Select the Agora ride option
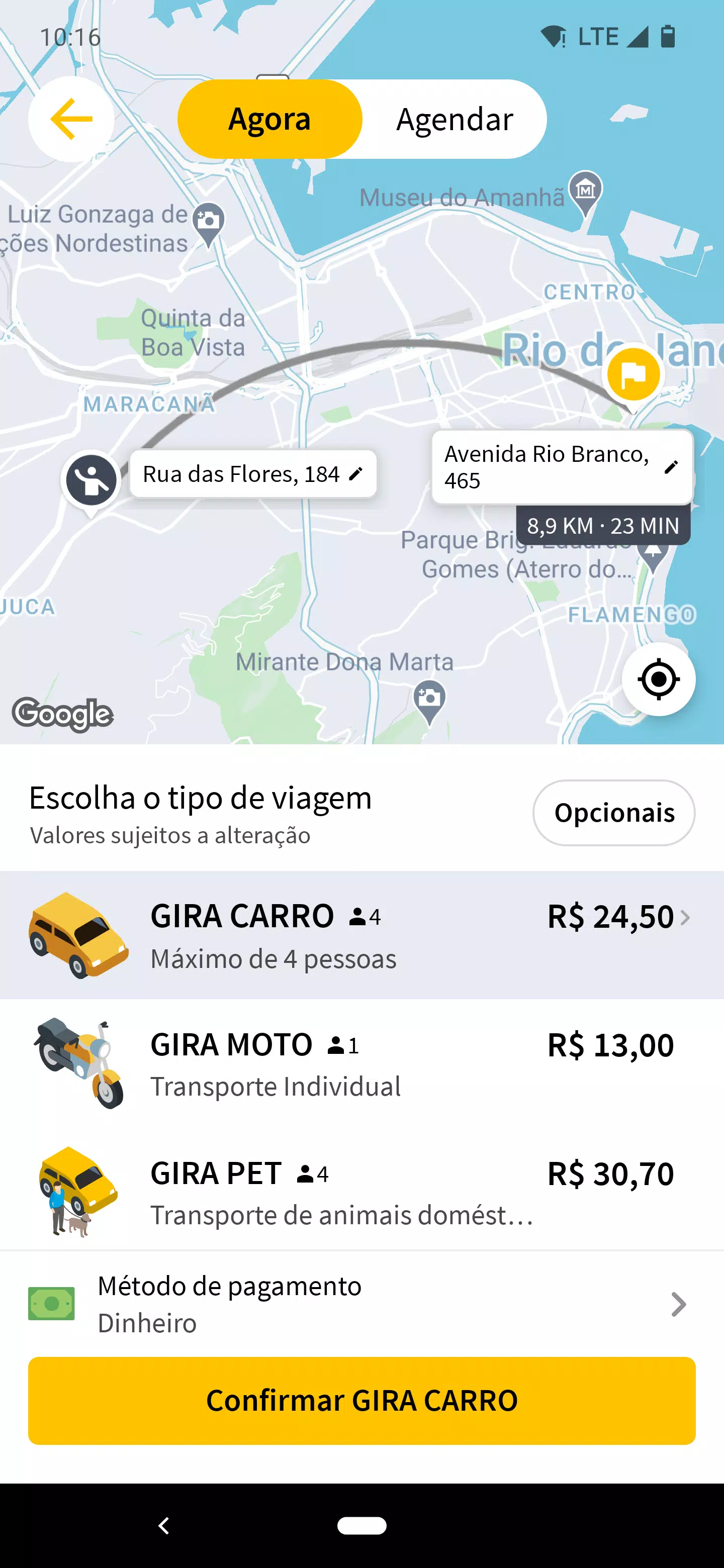 270,119
